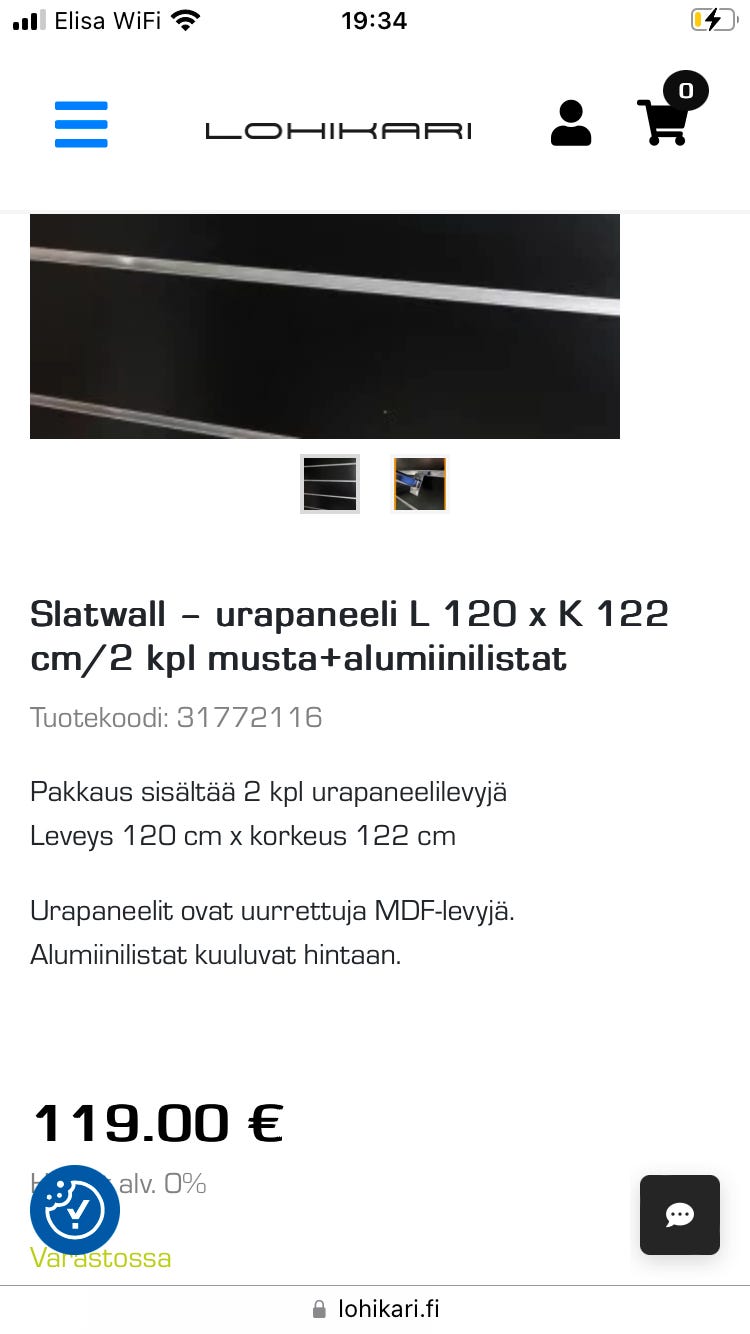750x1334 pixels.
Task: Open the chat support bubble
Action: [x=680, y=1215]
